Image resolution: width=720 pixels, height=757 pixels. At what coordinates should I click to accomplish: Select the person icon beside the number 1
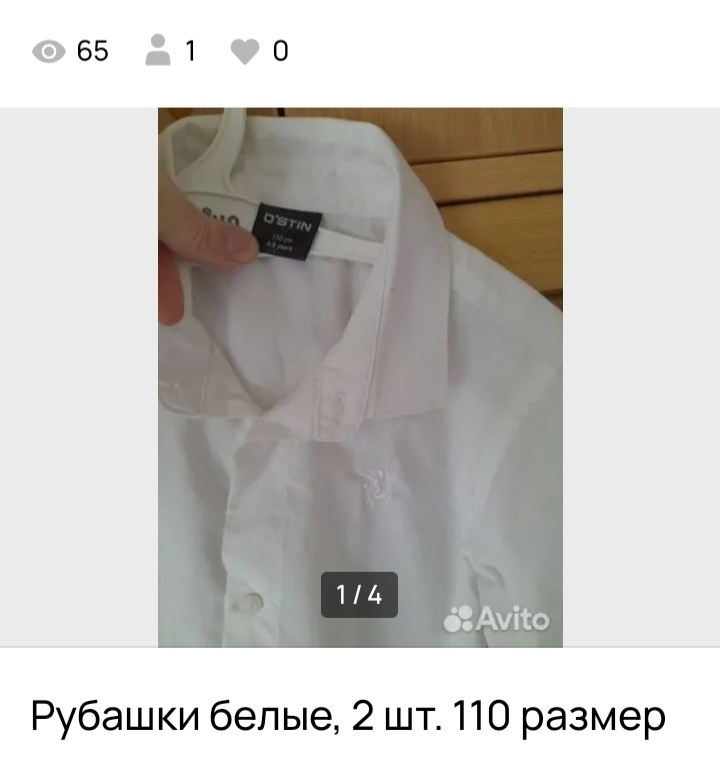(x=157, y=48)
